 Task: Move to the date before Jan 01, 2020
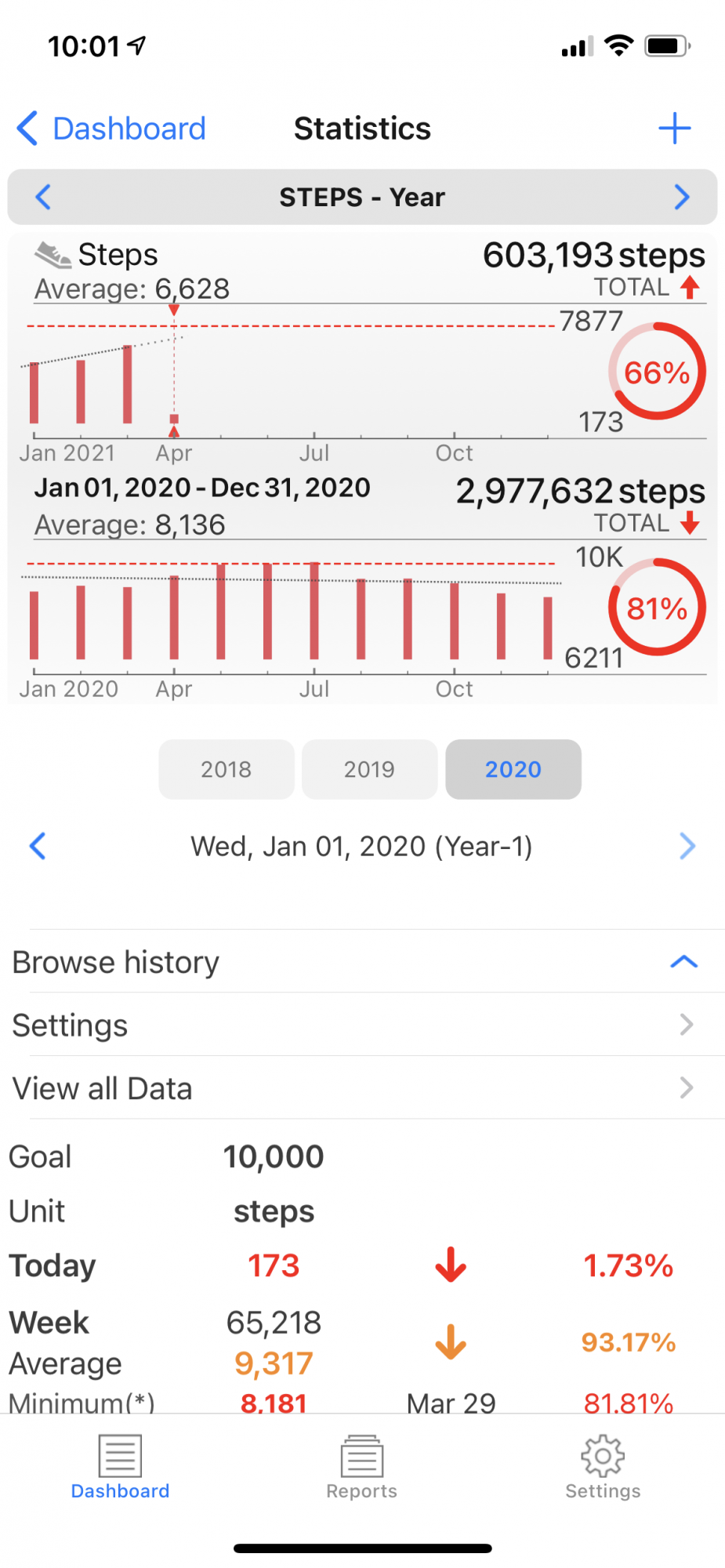pyautogui.click(x=38, y=846)
